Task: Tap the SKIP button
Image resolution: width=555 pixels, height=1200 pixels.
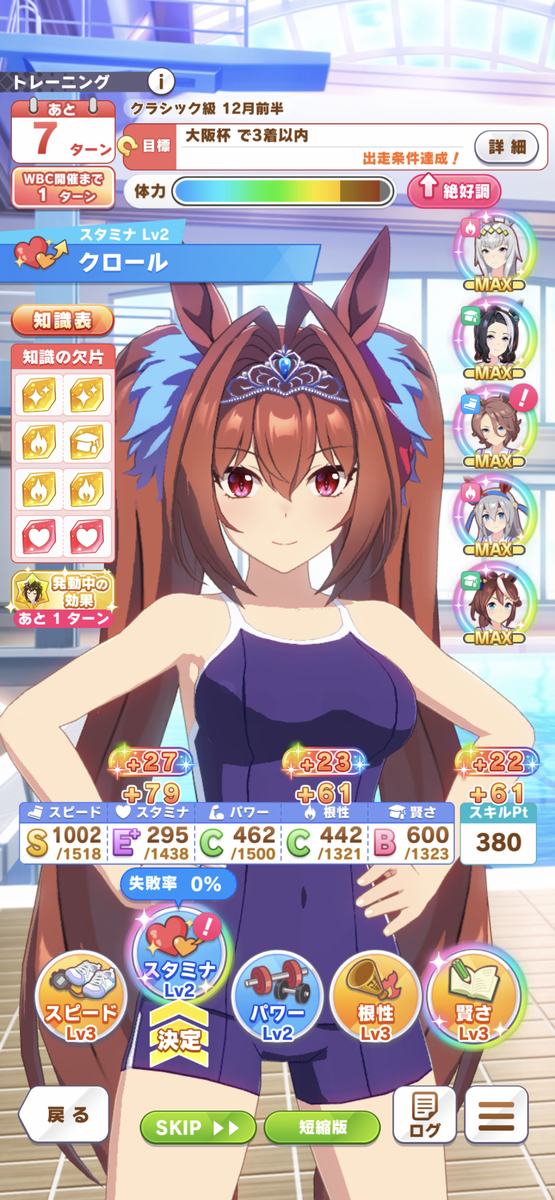Action: pyautogui.click(x=199, y=1127)
